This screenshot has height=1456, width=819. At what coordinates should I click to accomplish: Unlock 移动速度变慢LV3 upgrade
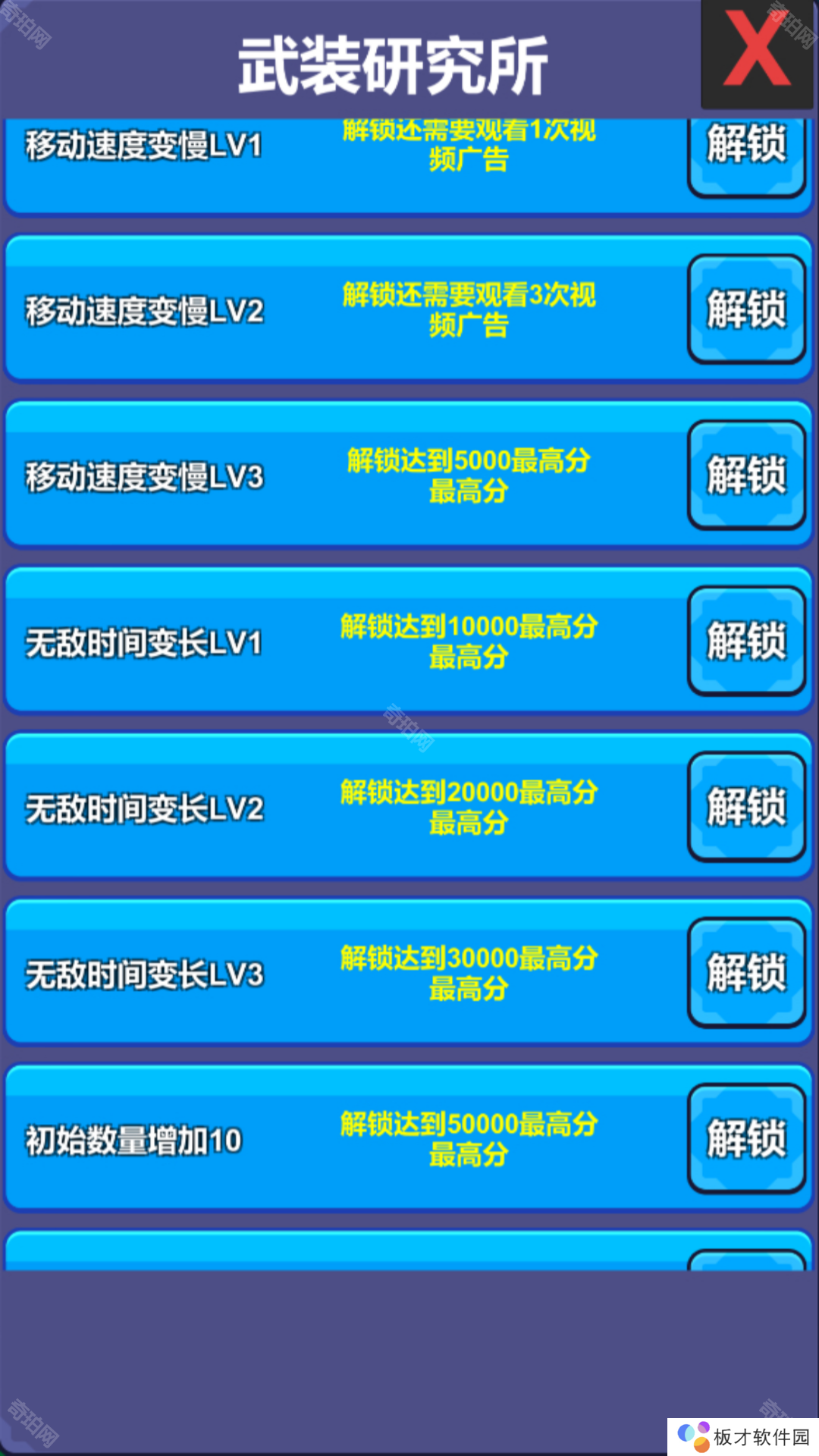[746, 475]
